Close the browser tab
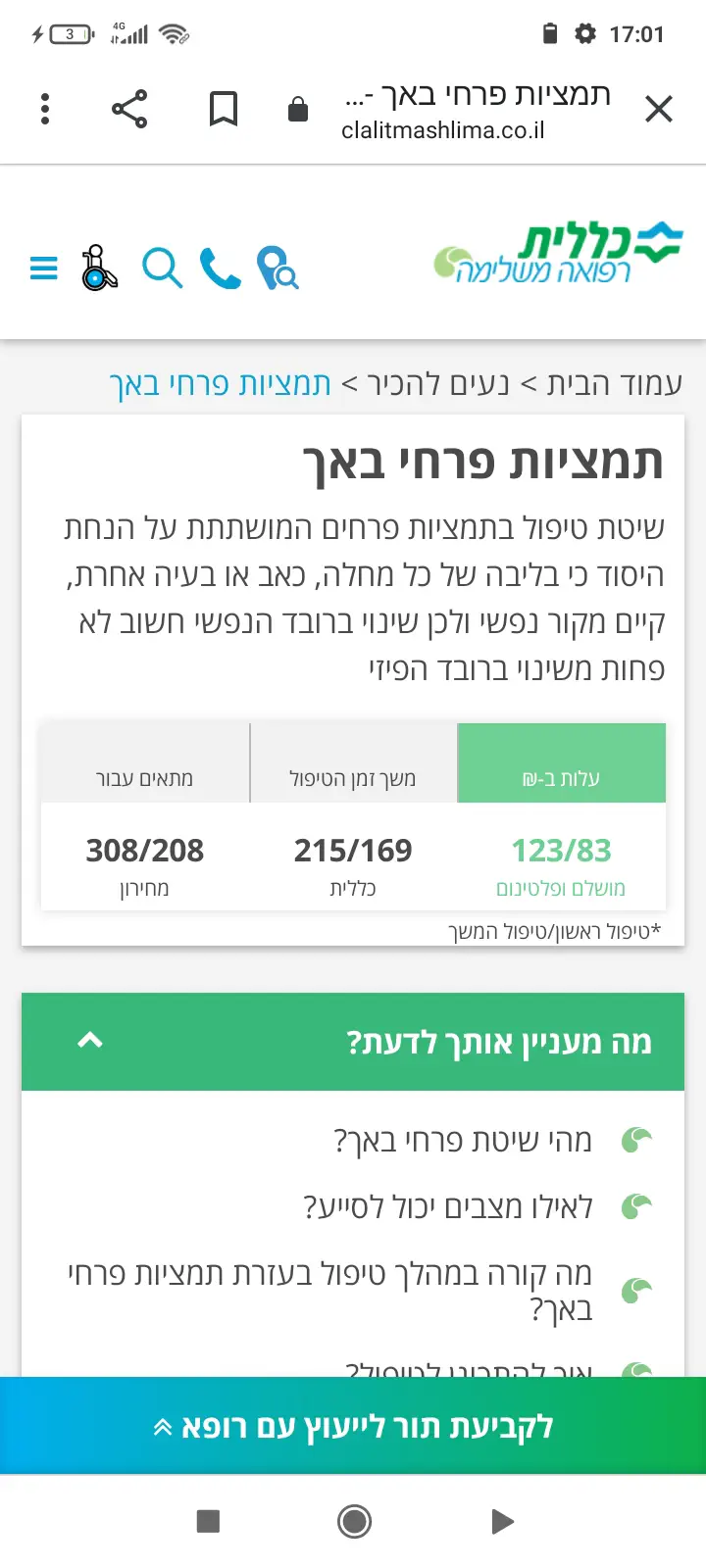The image size is (706, 1568). pyautogui.click(x=659, y=109)
